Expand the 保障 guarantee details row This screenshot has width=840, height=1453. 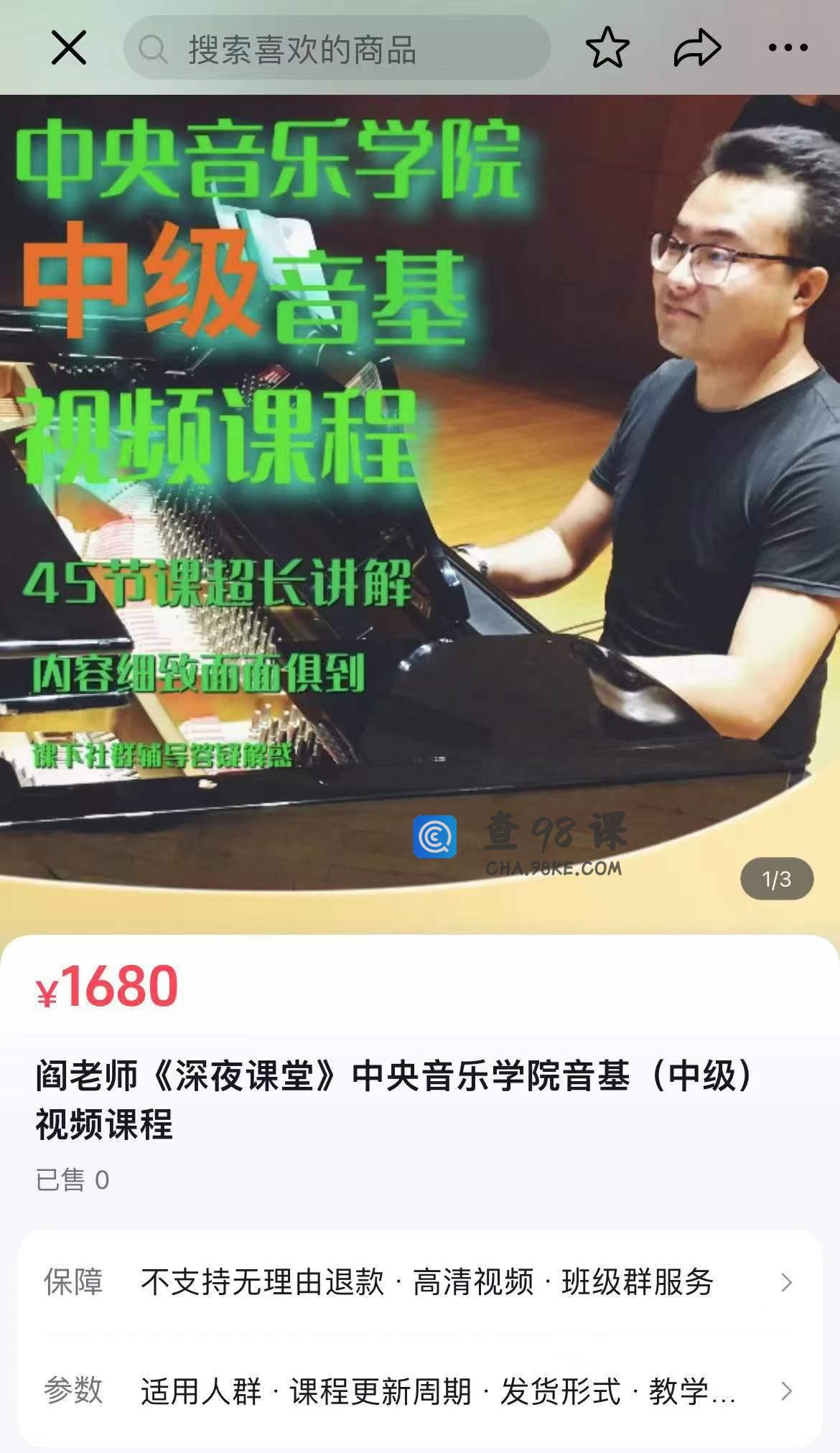(420, 1282)
